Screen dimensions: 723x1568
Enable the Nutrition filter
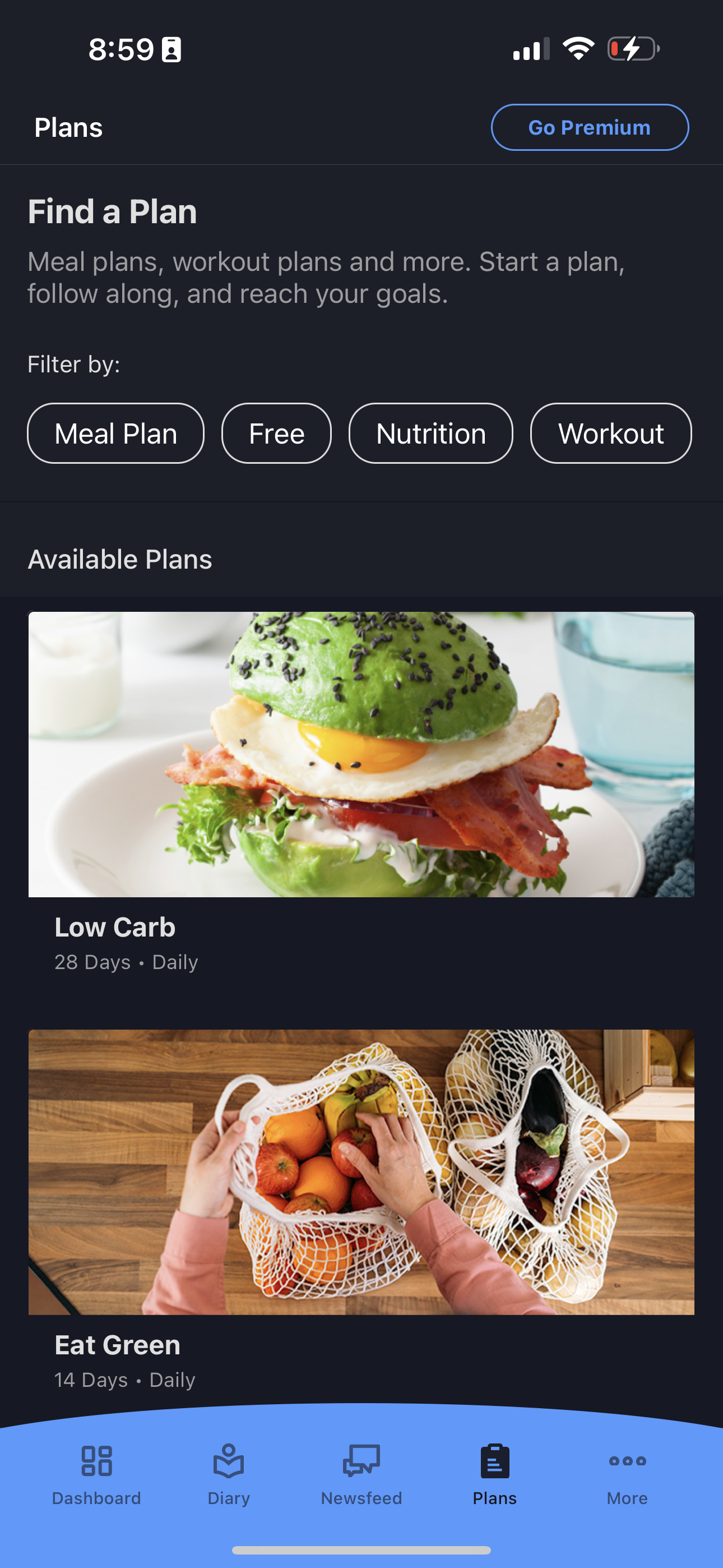(430, 433)
